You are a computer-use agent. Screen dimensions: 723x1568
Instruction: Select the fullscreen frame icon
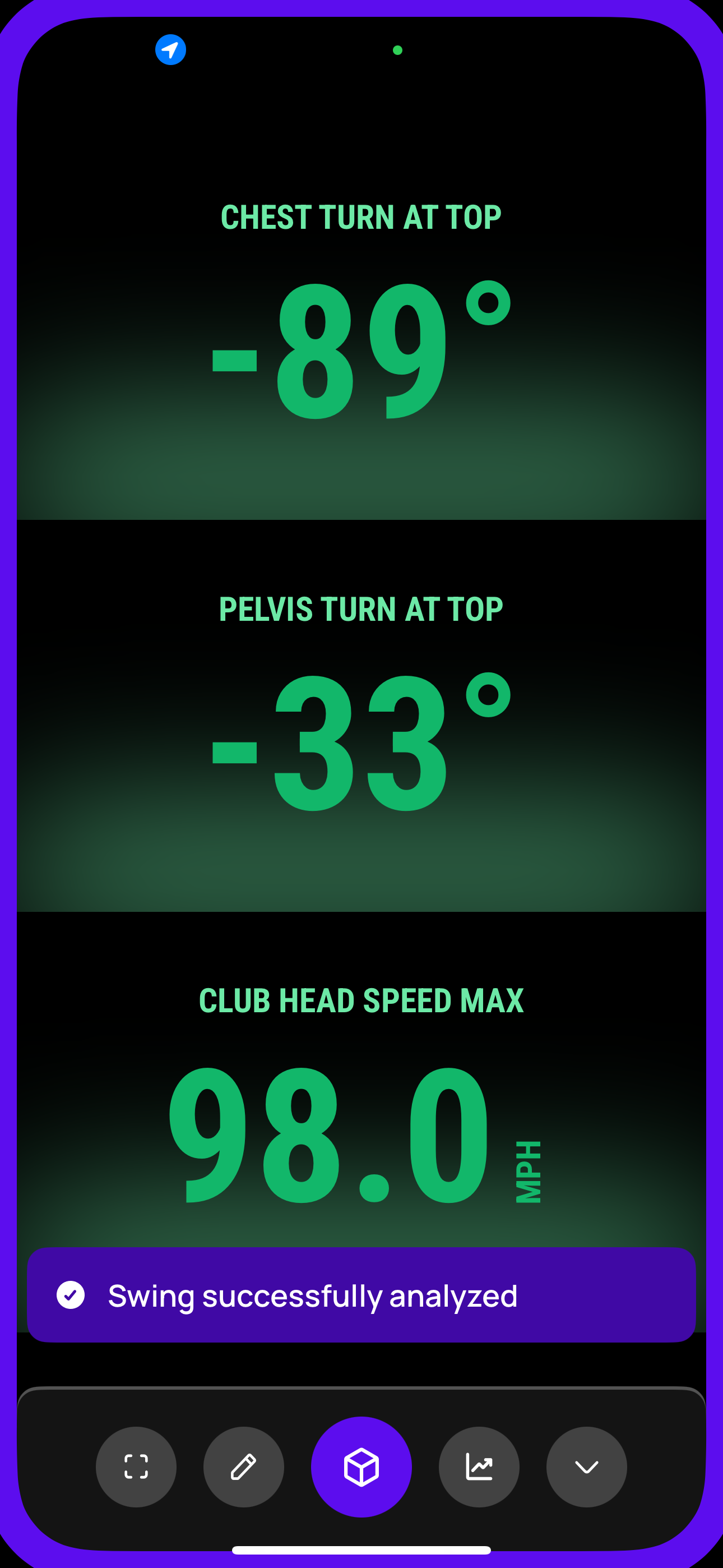pos(136,1467)
